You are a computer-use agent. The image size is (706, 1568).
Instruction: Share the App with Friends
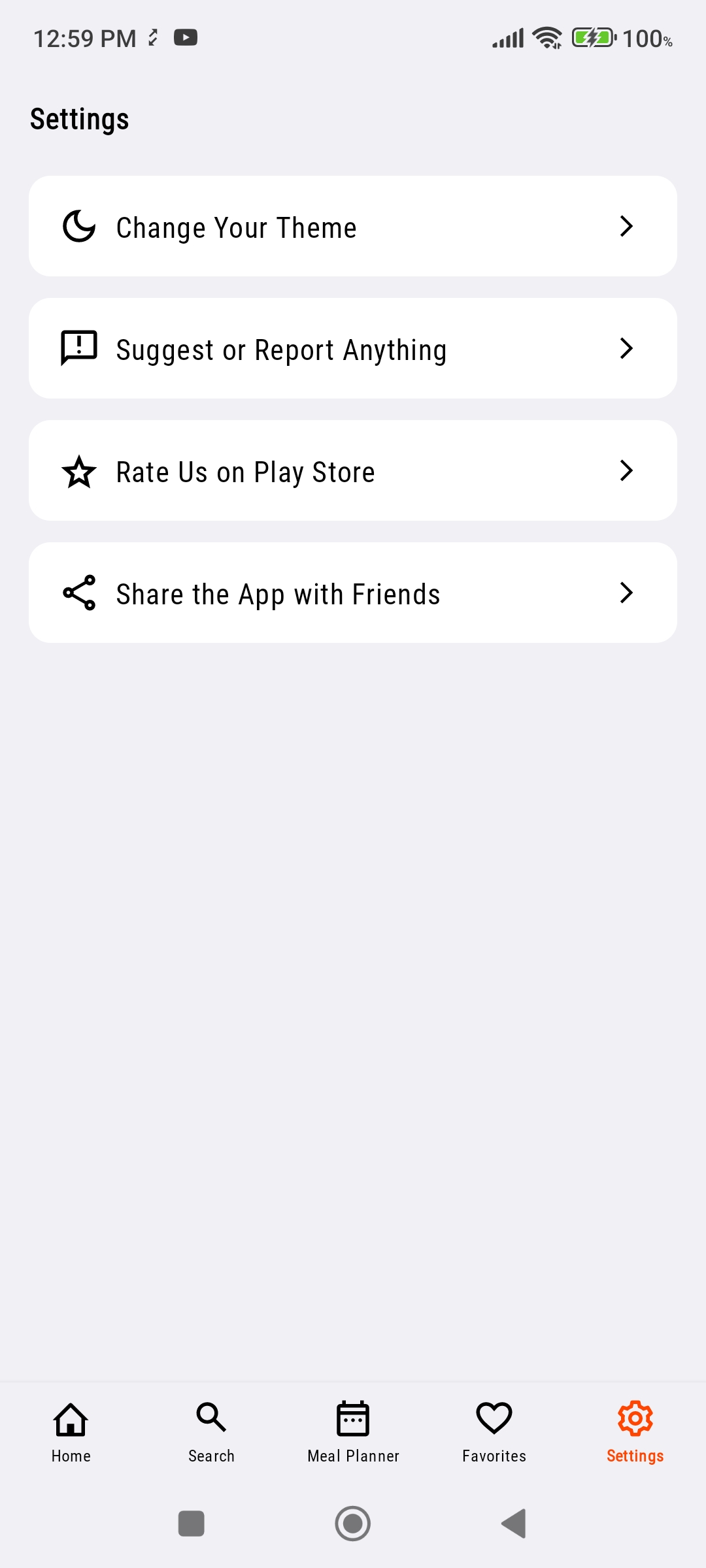coord(353,593)
